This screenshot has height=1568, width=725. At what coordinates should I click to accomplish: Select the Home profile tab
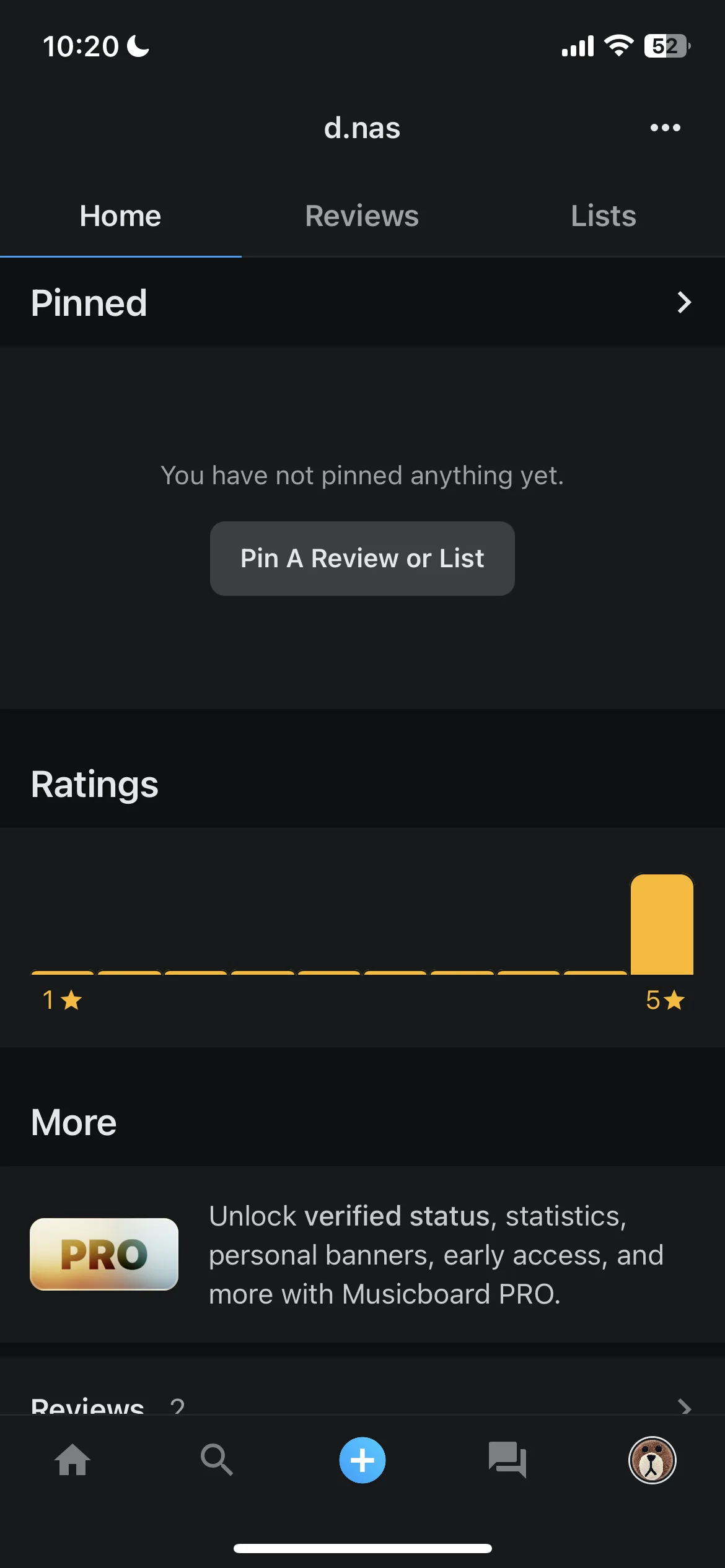(x=120, y=216)
